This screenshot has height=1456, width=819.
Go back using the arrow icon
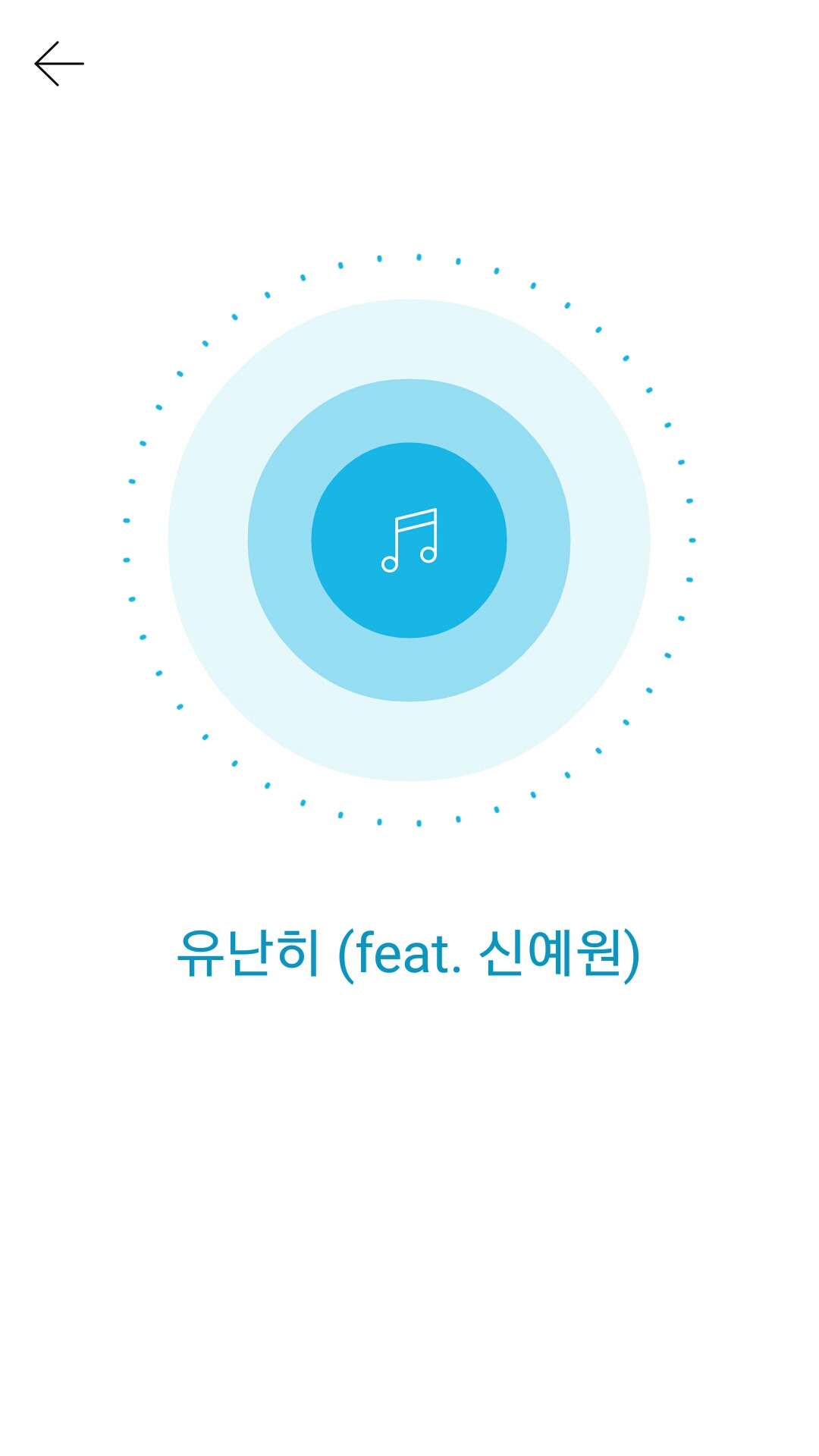59,64
